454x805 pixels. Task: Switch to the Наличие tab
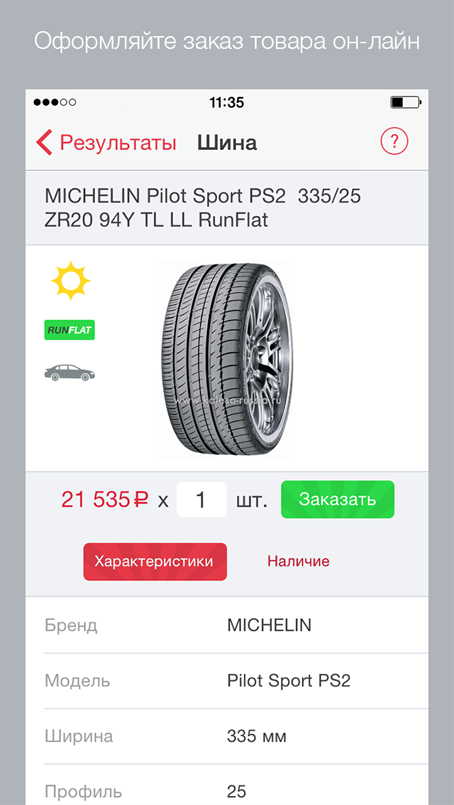tap(298, 561)
